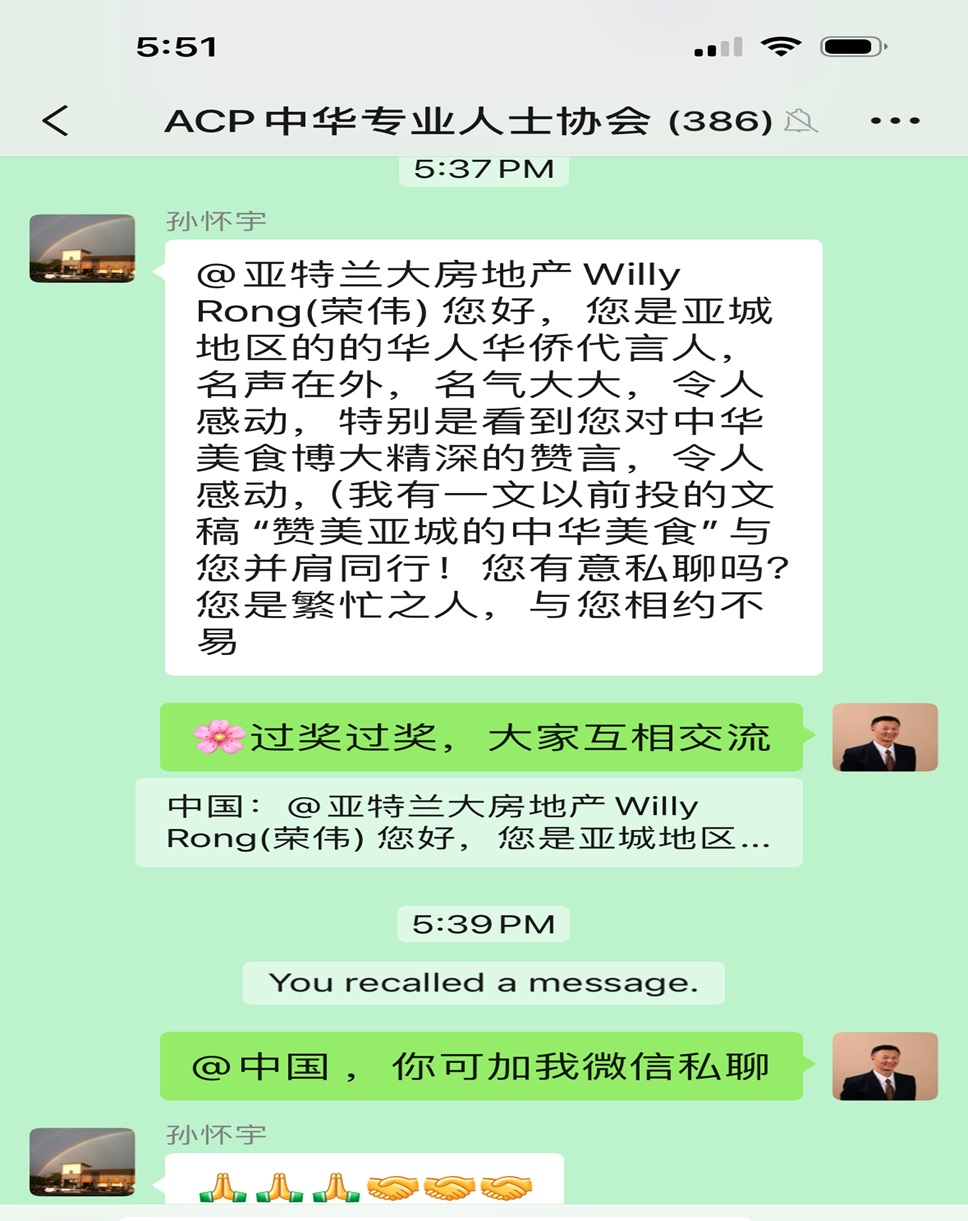Tap the quoted message starting with 中国：
Viewport: 968px width, 1221px height.
(468, 822)
